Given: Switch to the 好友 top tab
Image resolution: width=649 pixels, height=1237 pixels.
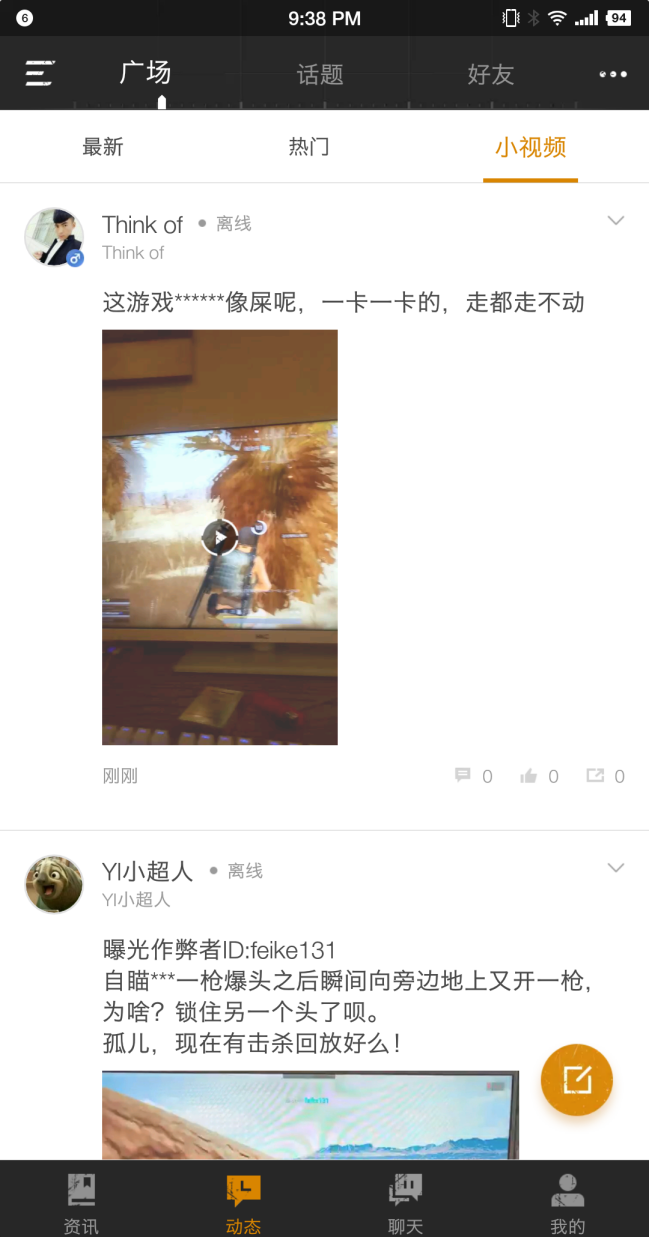Looking at the screenshot, I should coord(490,74).
